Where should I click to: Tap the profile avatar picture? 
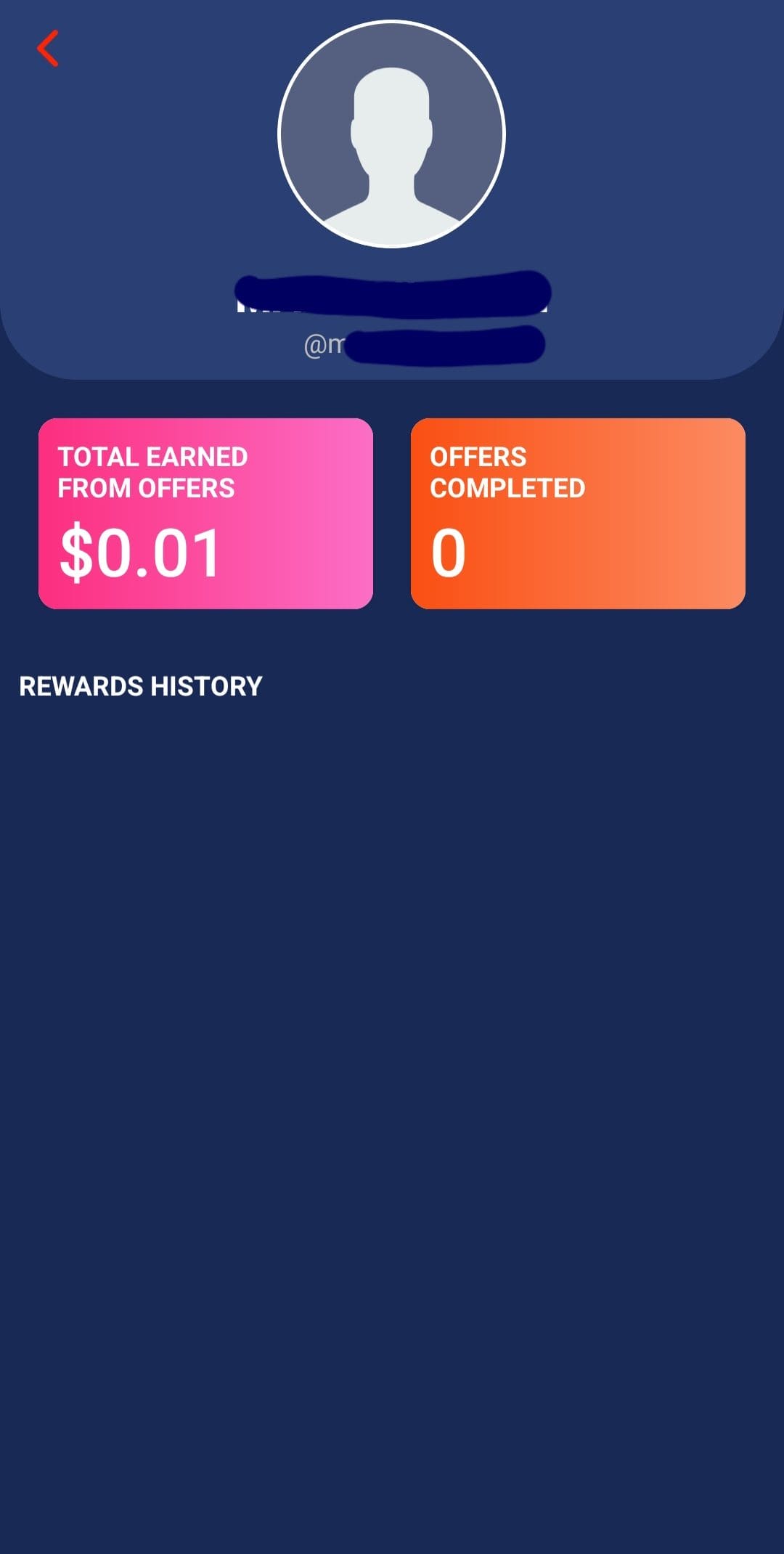click(x=391, y=134)
